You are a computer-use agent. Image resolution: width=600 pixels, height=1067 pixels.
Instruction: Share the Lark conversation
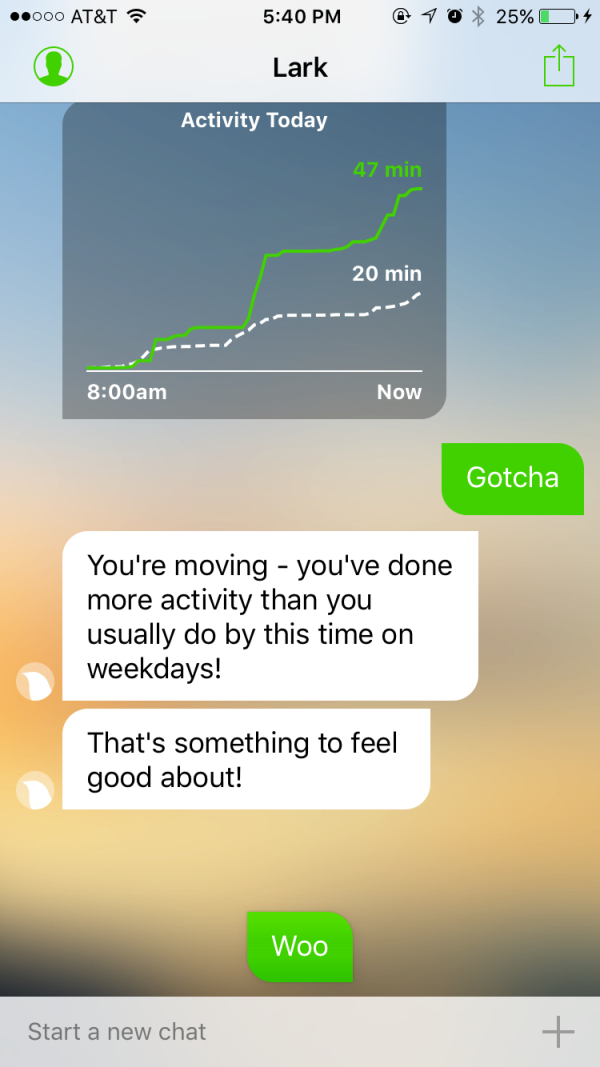pos(559,67)
